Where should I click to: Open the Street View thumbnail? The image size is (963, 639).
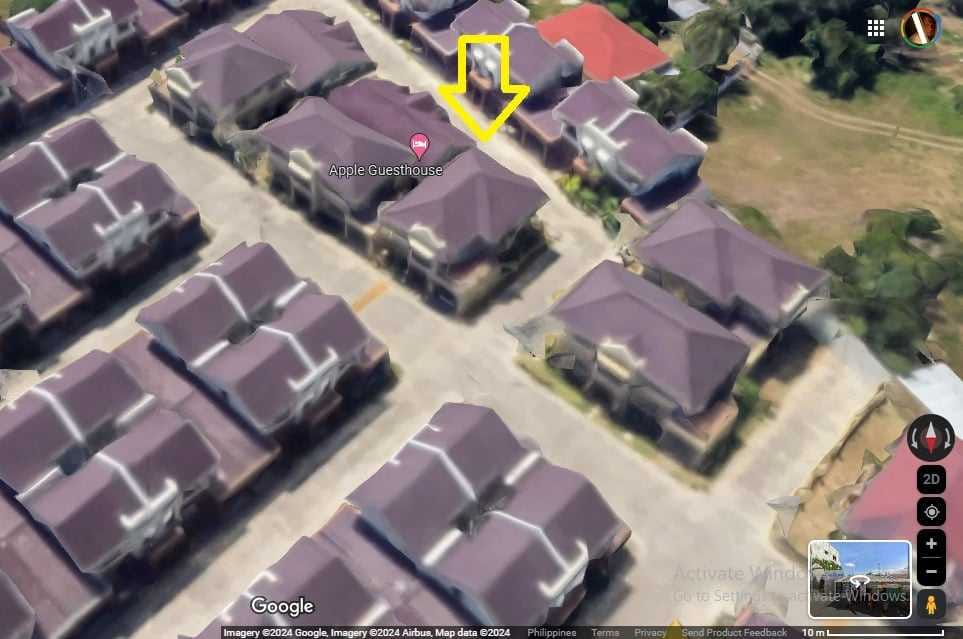pos(859,579)
